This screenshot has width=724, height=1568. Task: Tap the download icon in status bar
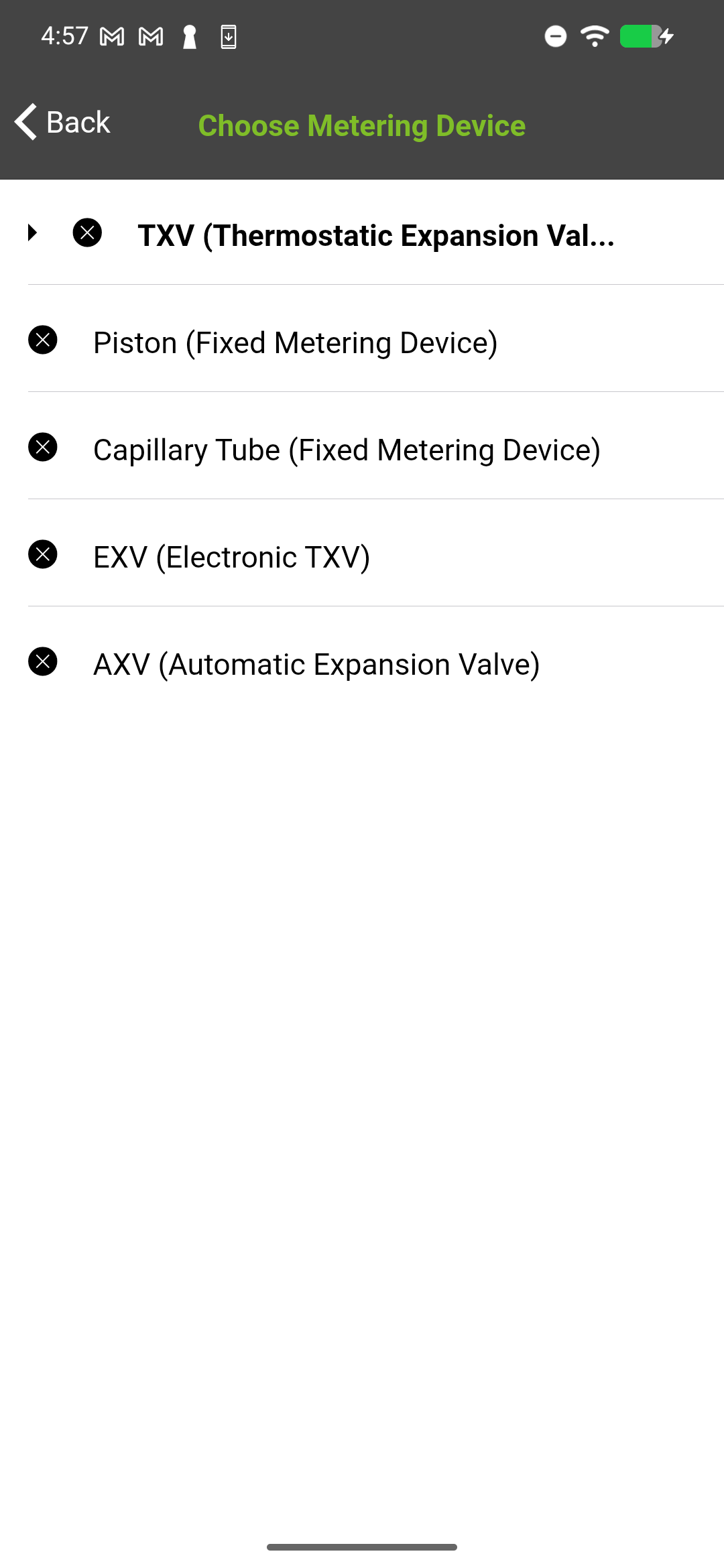click(229, 36)
